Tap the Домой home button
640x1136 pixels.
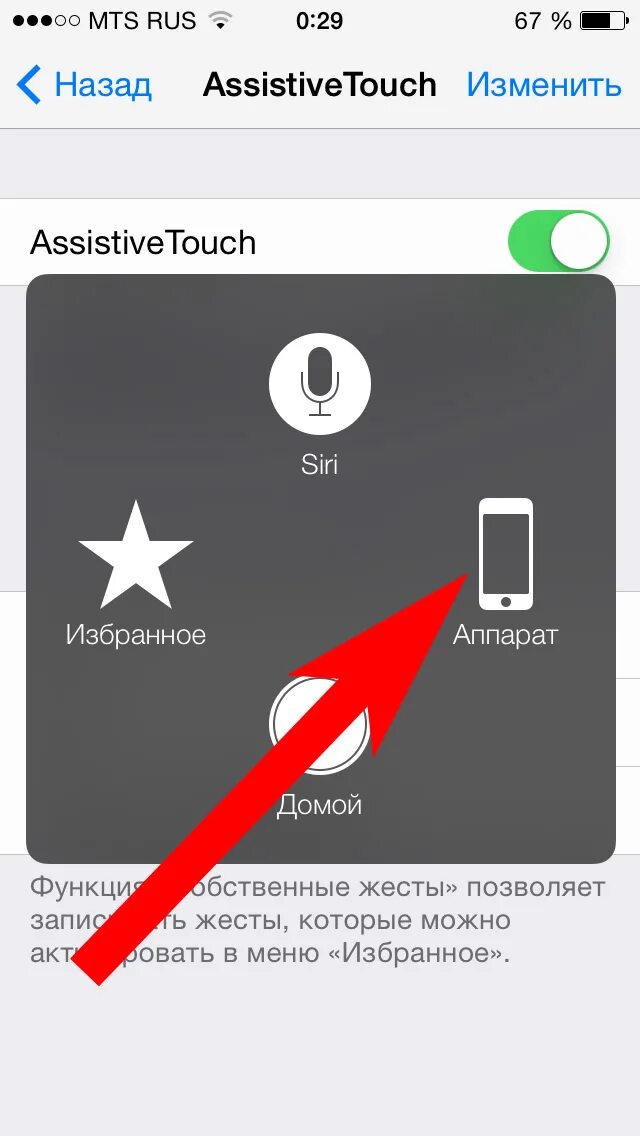coord(319,728)
